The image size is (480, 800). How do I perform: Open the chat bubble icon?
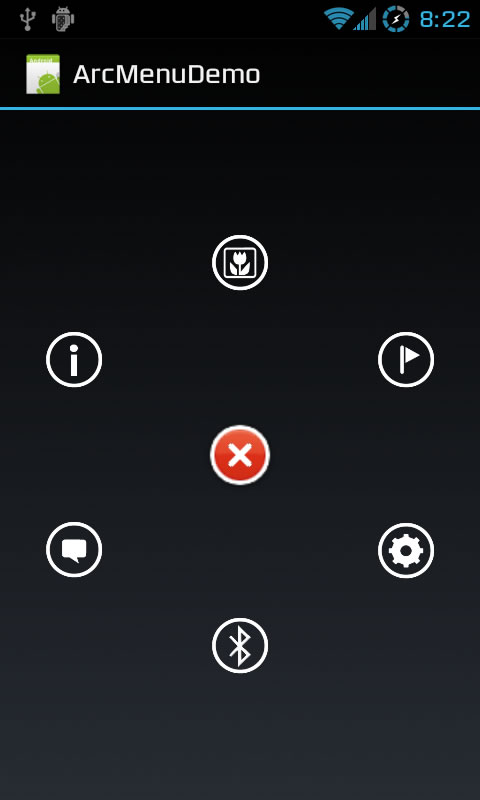click(x=74, y=549)
